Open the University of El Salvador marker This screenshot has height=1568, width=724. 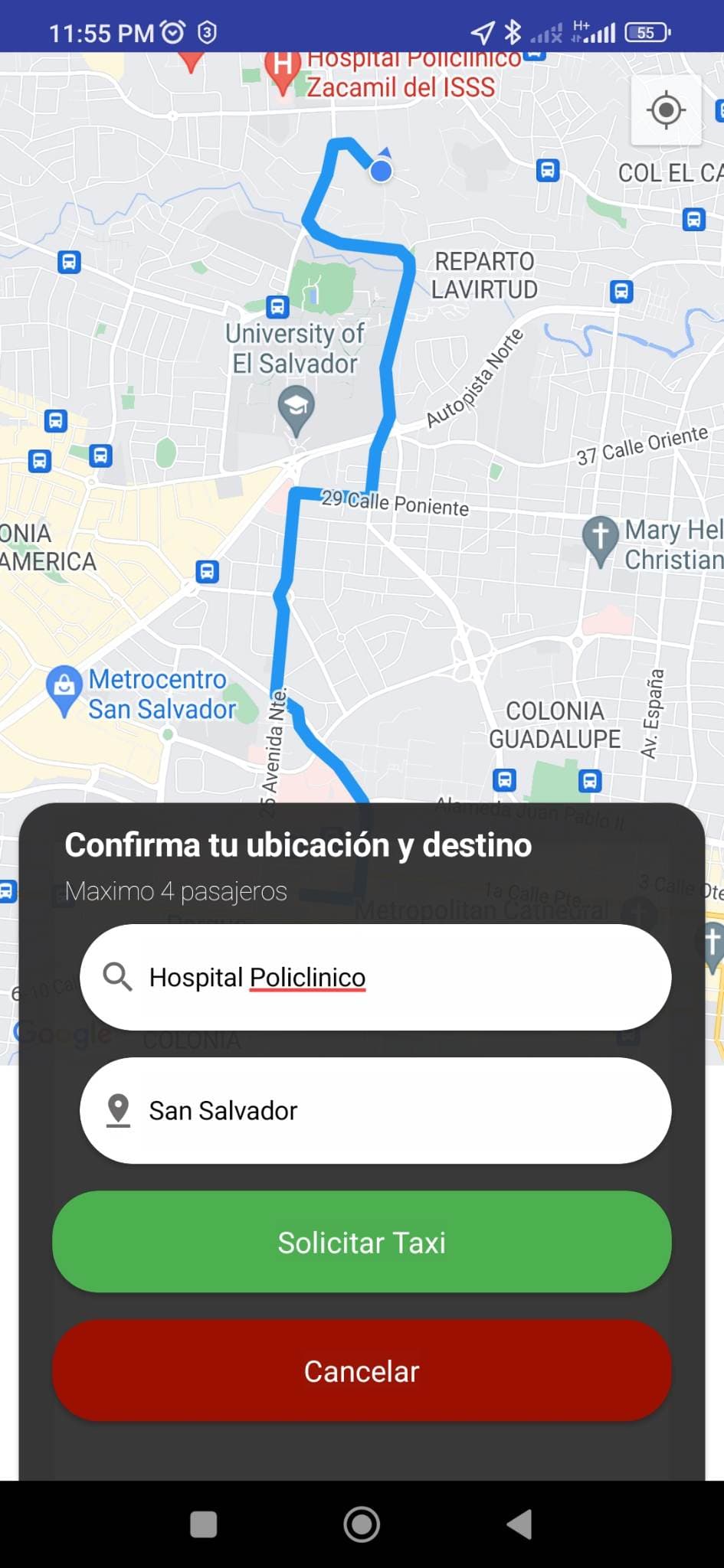pos(296,409)
